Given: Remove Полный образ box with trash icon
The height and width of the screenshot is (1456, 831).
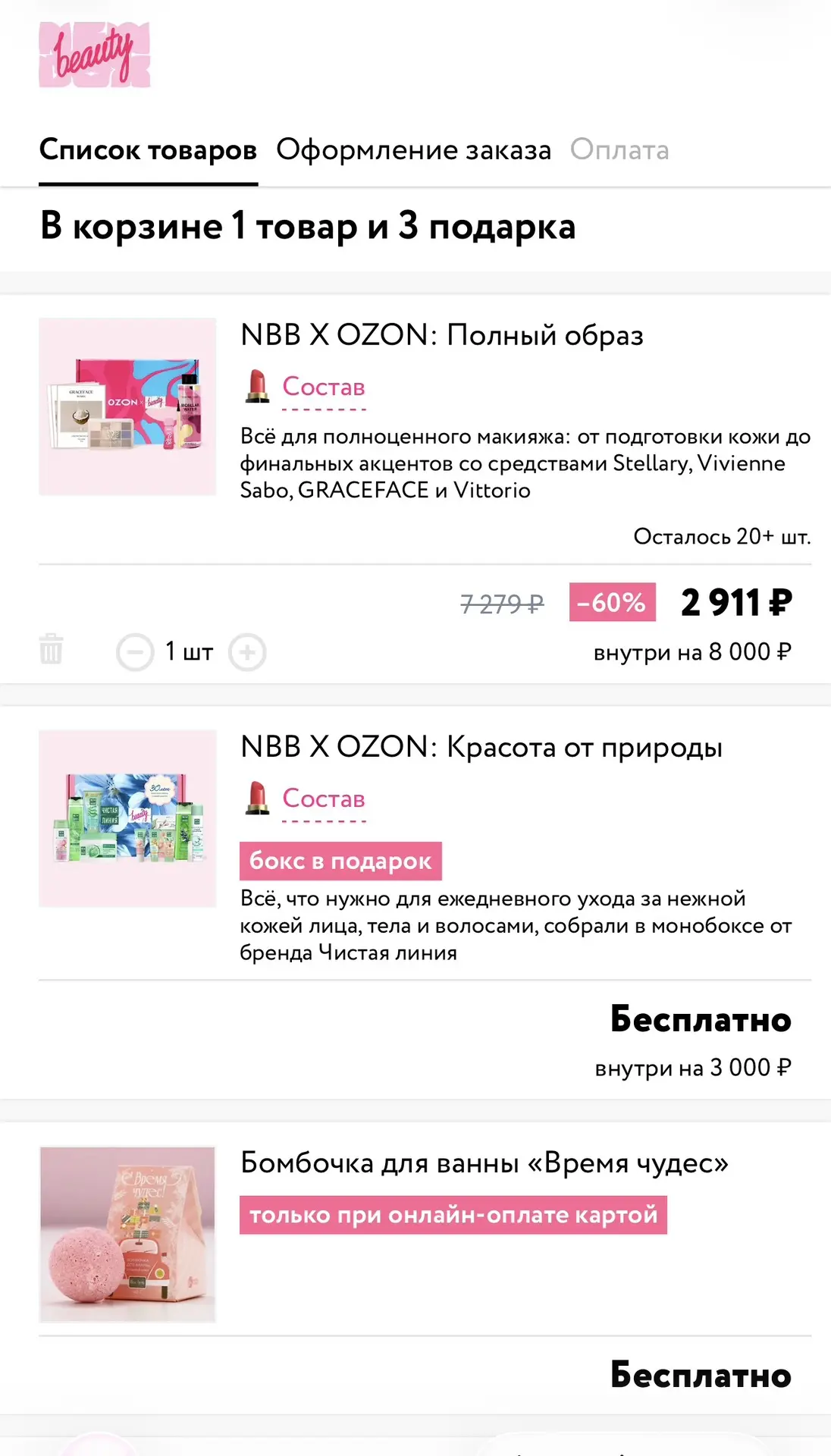Looking at the screenshot, I should (x=51, y=650).
